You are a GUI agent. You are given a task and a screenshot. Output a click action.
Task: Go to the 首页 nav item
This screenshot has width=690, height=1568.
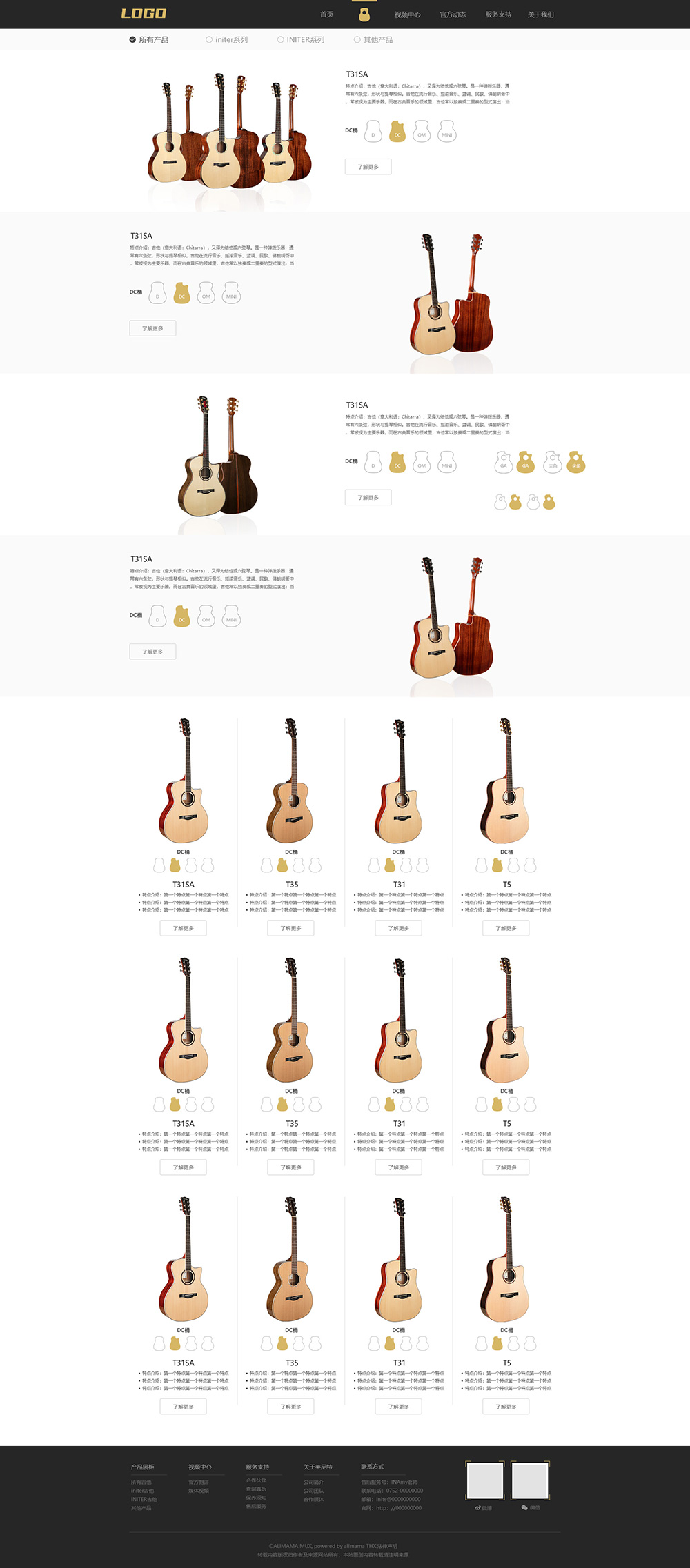click(x=326, y=14)
